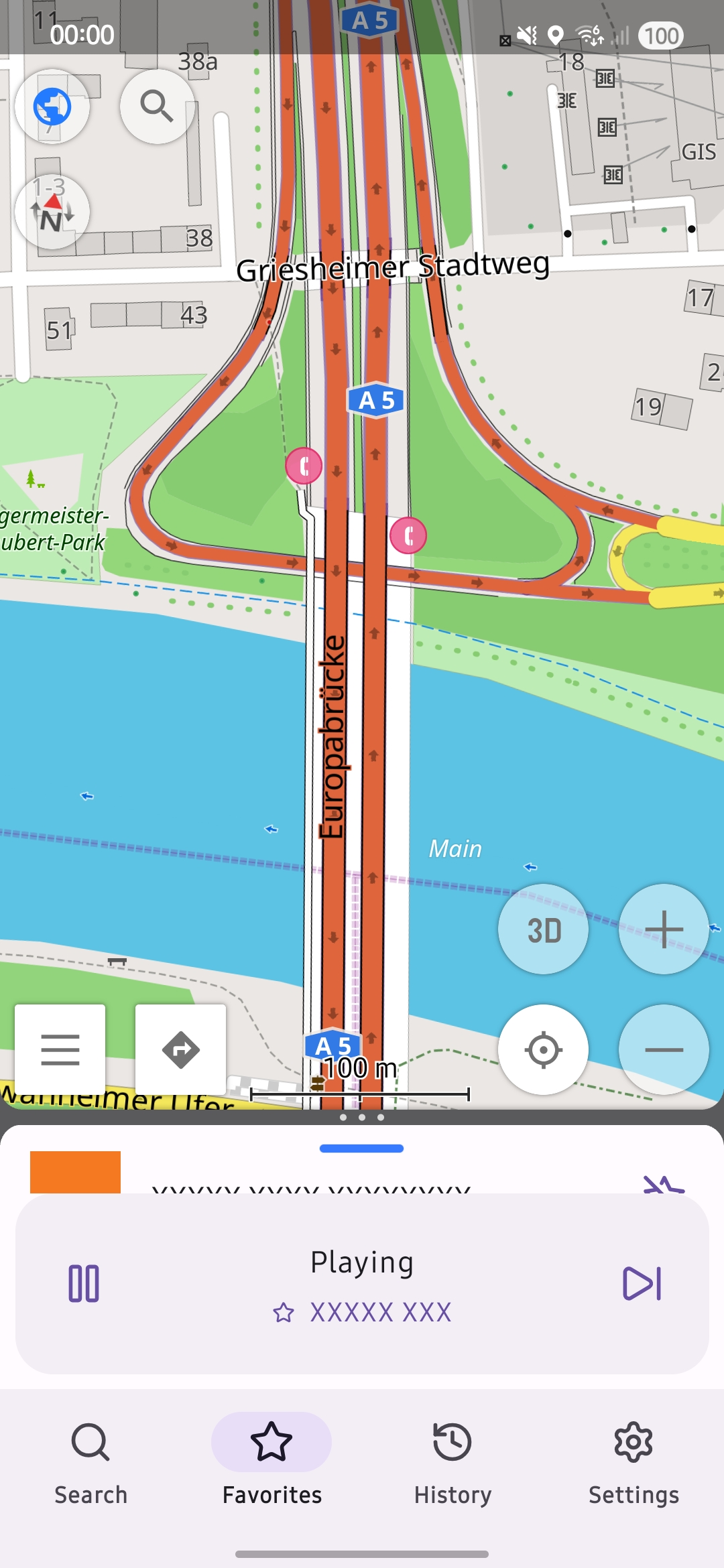Viewport: 724px width, 1568px height.
Task: Zoom out with the minus button
Action: point(663,1049)
